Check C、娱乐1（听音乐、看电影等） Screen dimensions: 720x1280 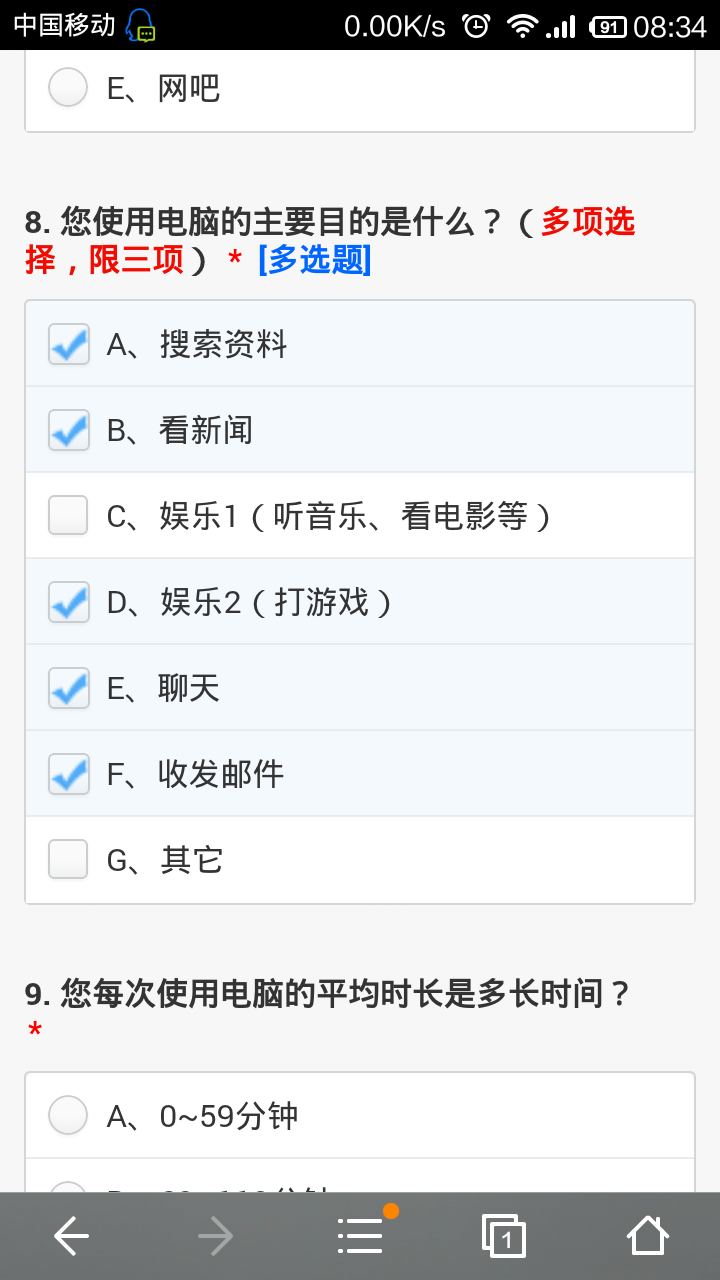[69, 516]
